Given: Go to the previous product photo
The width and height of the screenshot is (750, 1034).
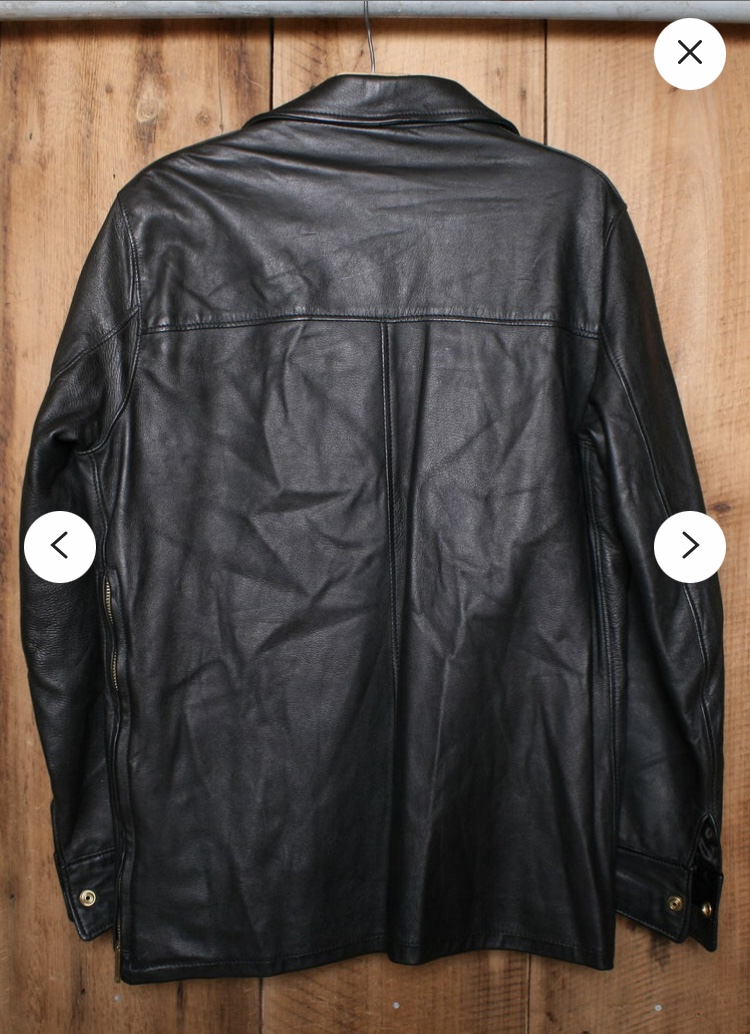Looking at the screenshot, I should 60,546.
